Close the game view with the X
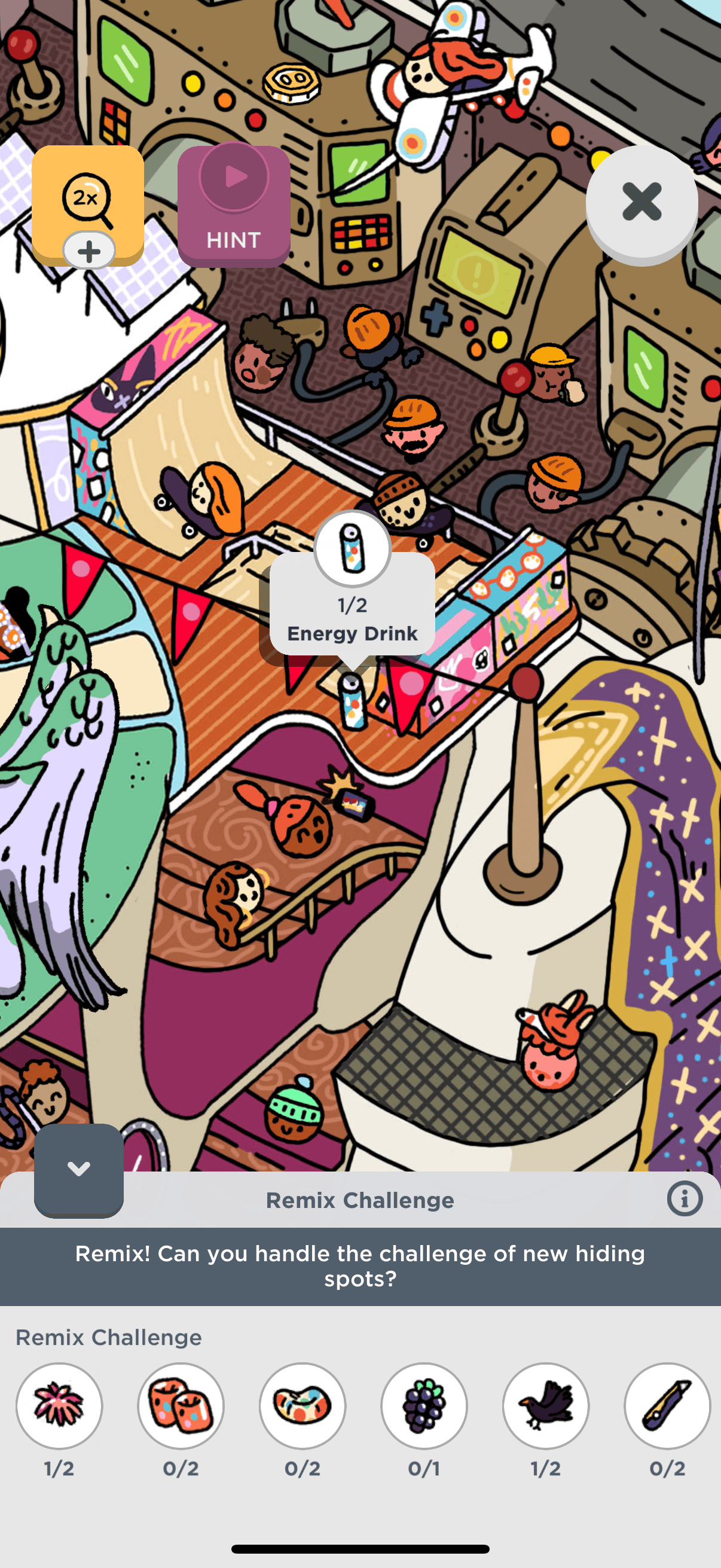The image size is (721, 1568). [x=641, y=202]
